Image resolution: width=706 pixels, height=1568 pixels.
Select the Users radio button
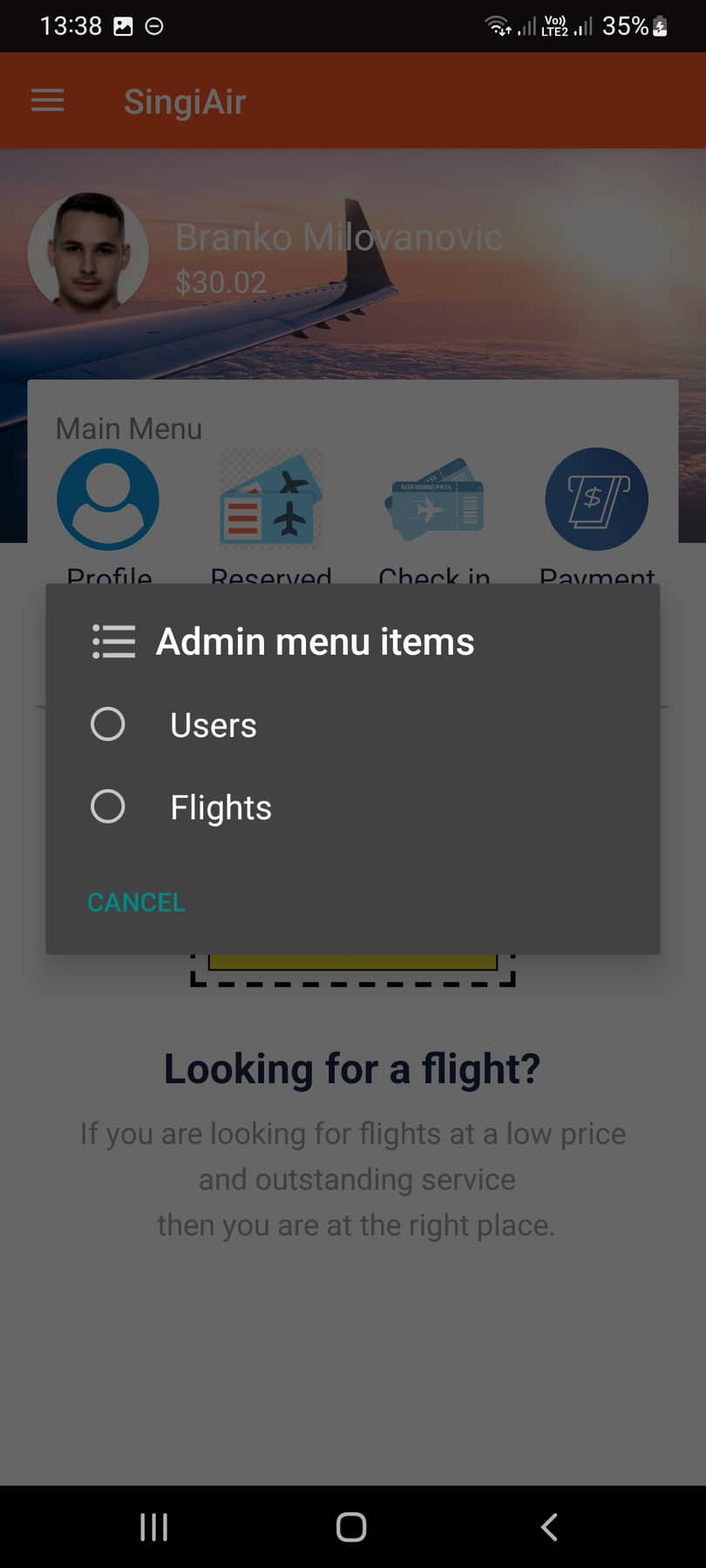click(x=107, y=724)
